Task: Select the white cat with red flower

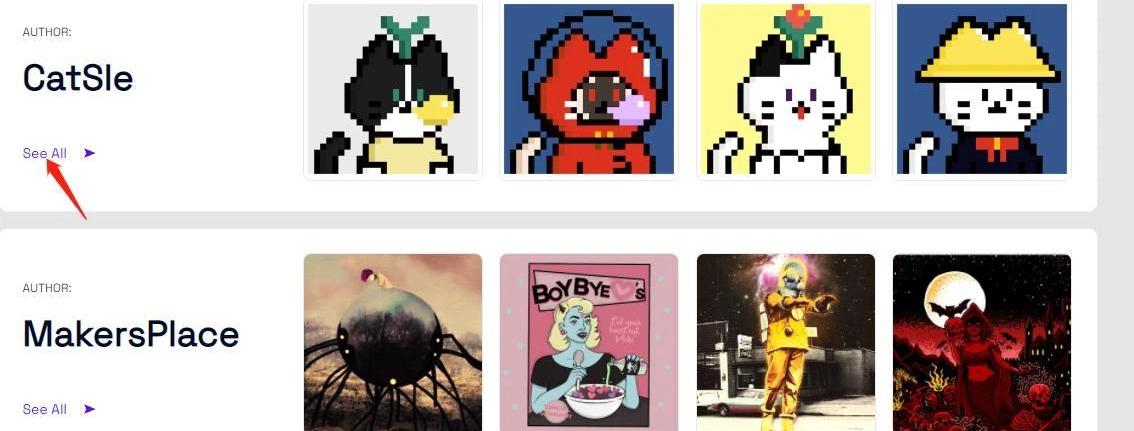Action: click(786, 90)
